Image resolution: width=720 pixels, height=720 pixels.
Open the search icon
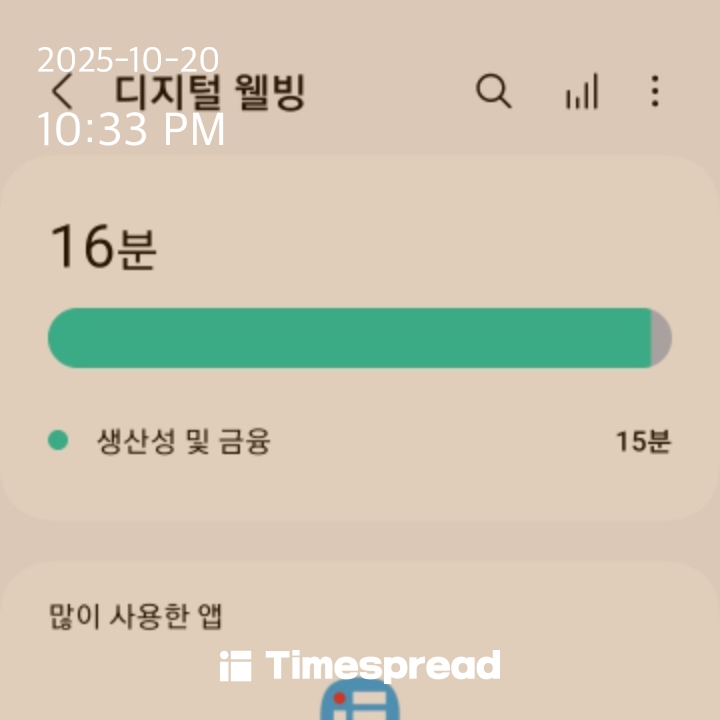[494, 91]
